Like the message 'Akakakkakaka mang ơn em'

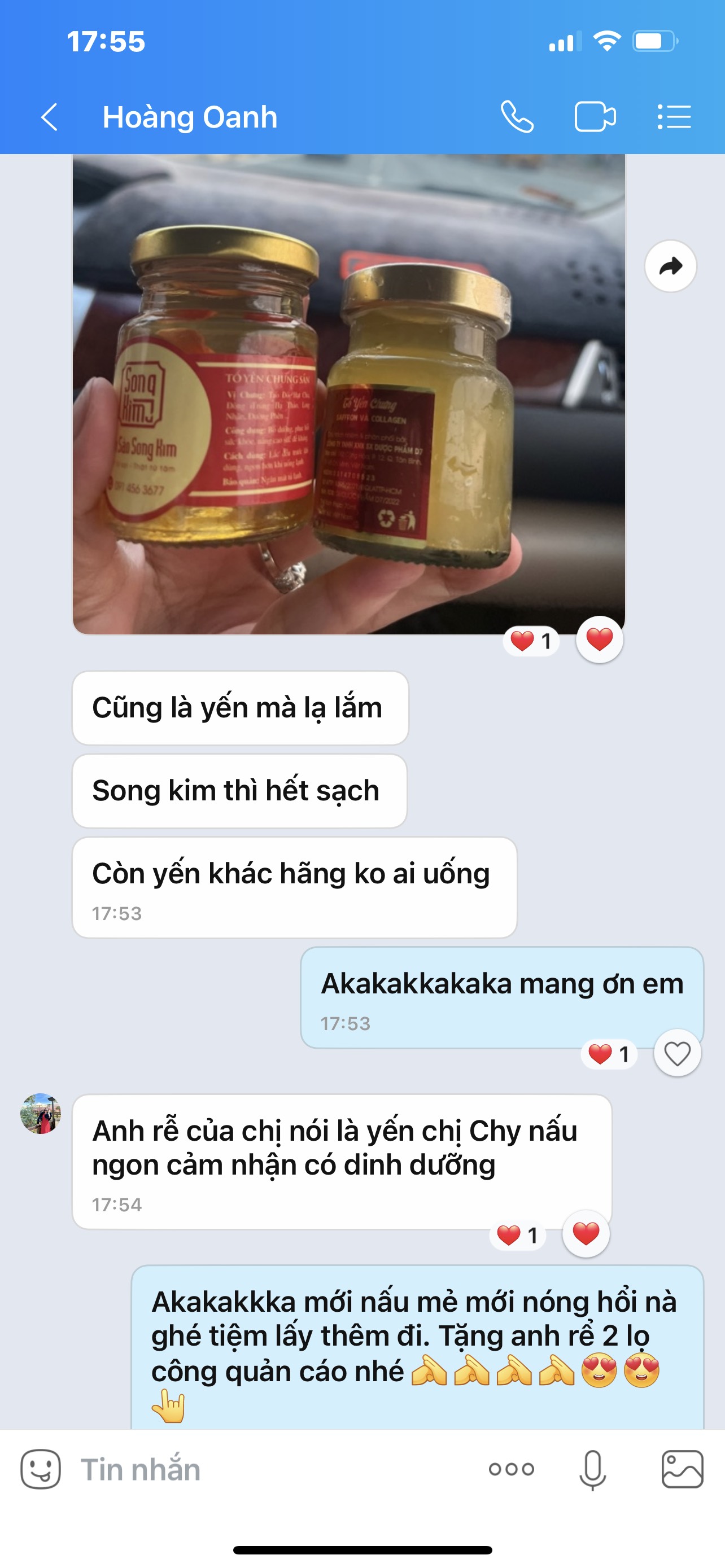pos(677,1053)
